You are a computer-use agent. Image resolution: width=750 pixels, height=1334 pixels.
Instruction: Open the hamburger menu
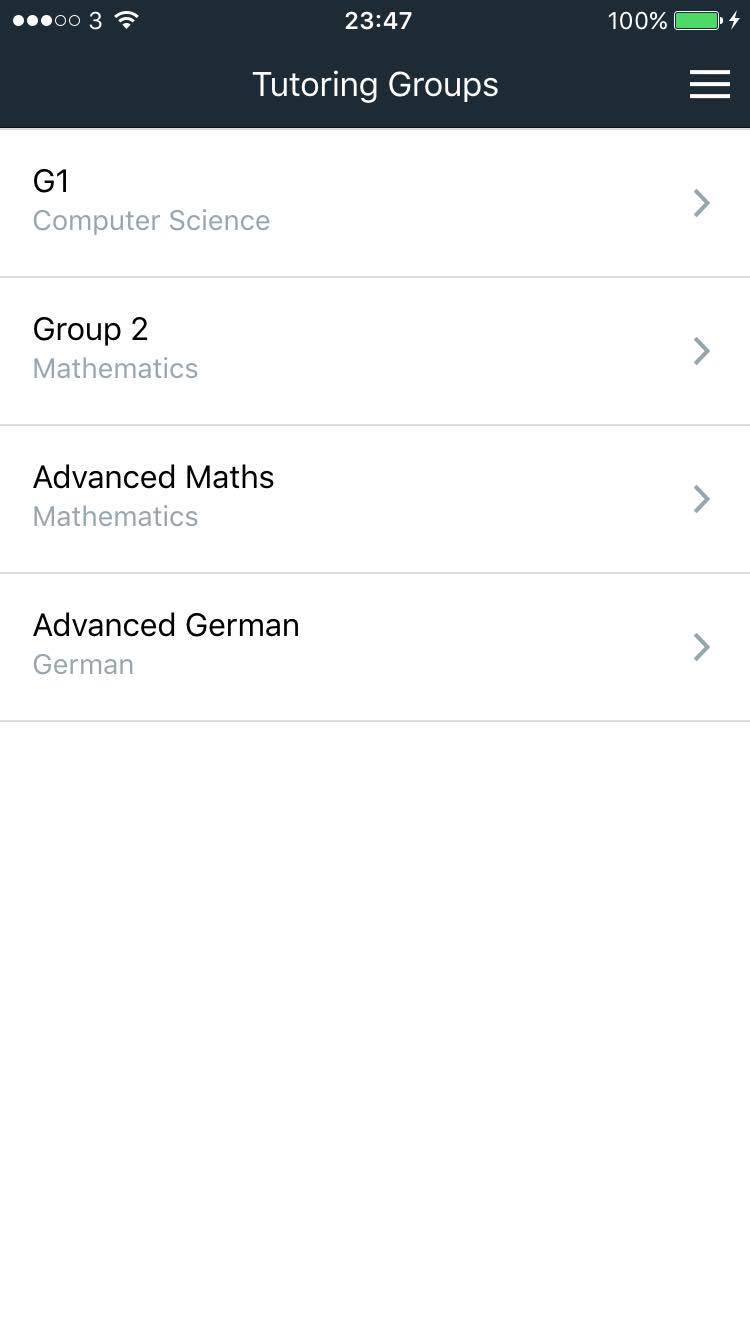[710, 84]
